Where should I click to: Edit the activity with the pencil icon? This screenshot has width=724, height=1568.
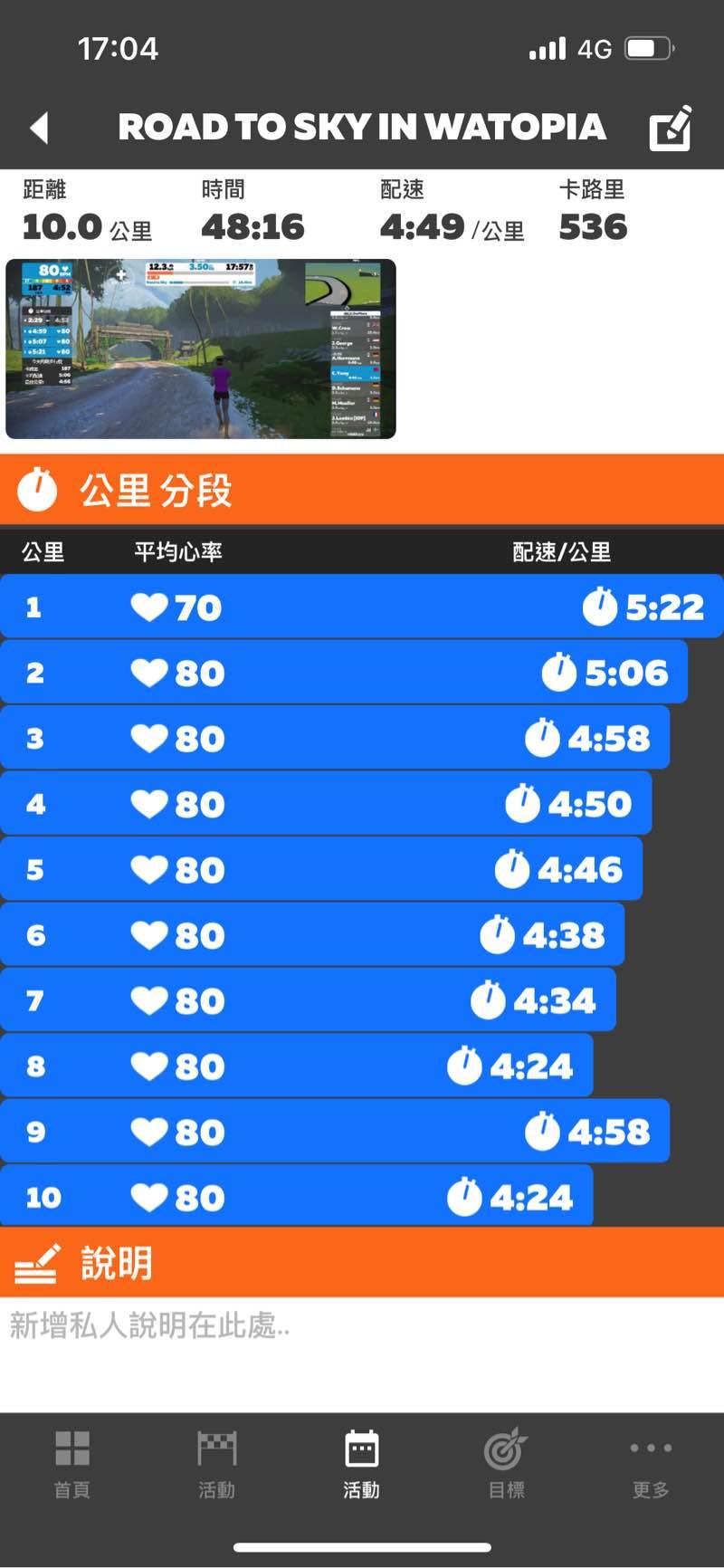pos(671,128)
